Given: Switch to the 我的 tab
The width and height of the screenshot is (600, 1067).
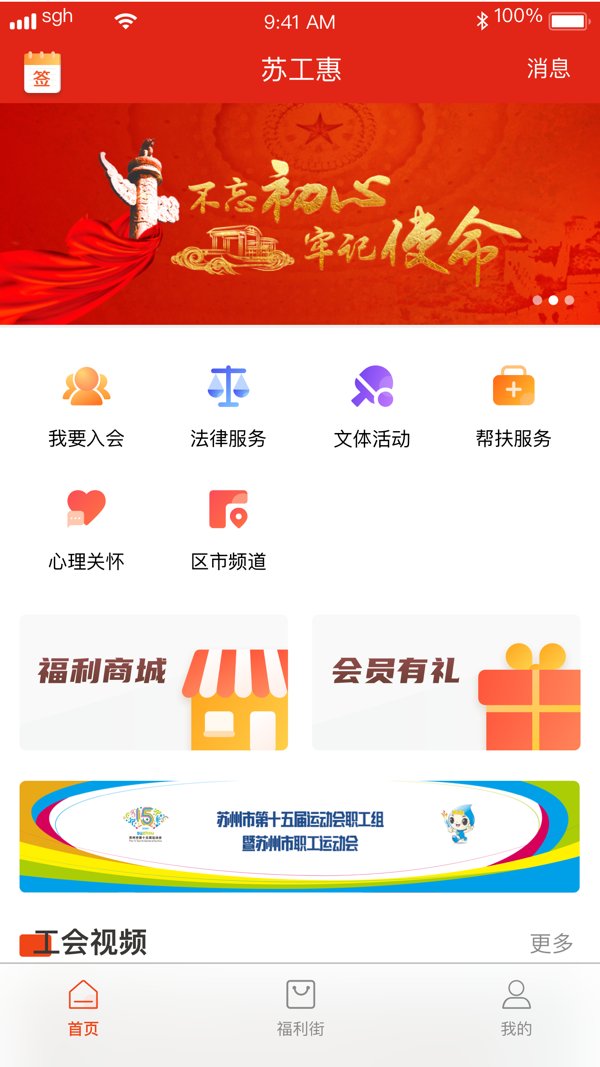Looking at the screenshot, I should click(516, 1008).
